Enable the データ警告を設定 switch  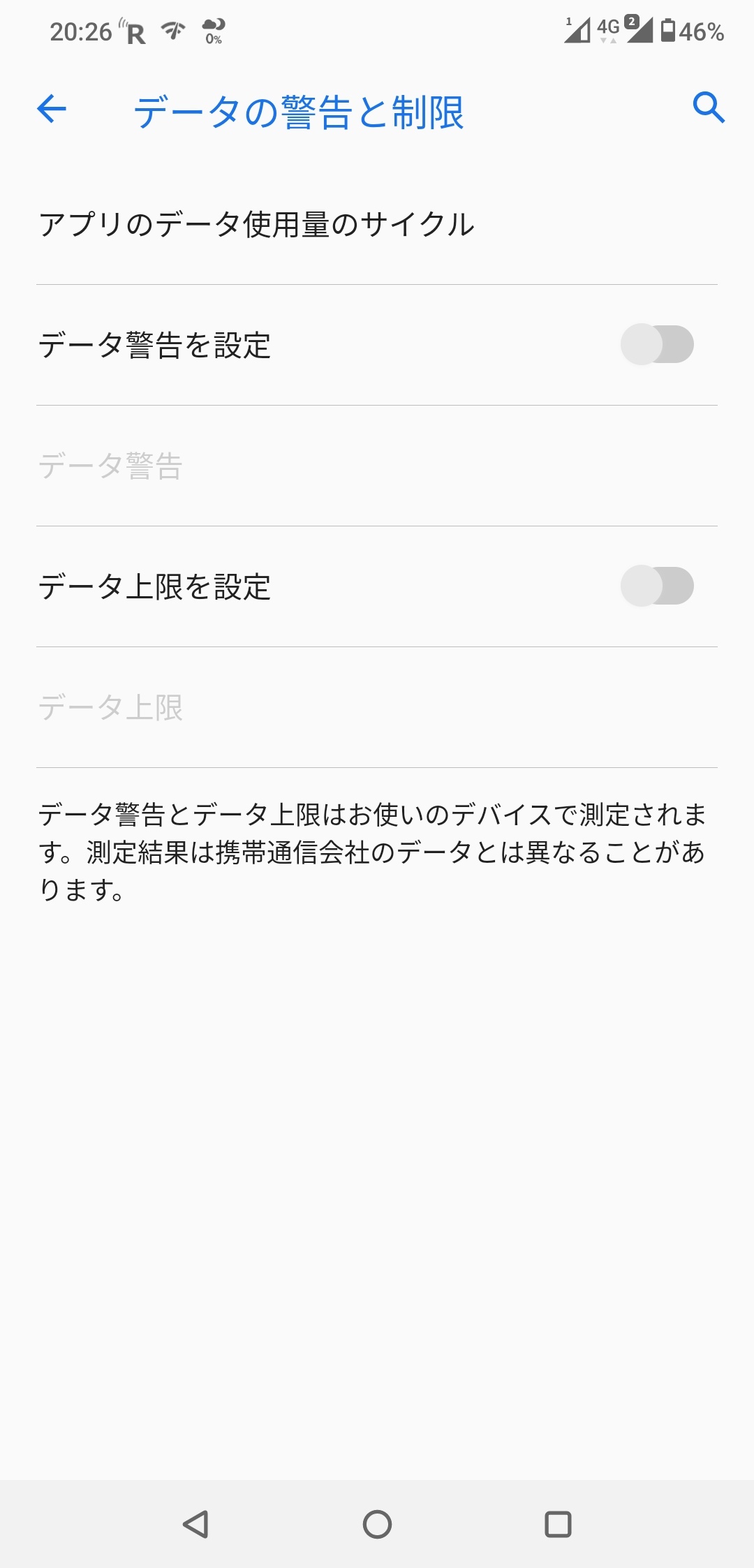pyautogui.click(x=656, y=344)
